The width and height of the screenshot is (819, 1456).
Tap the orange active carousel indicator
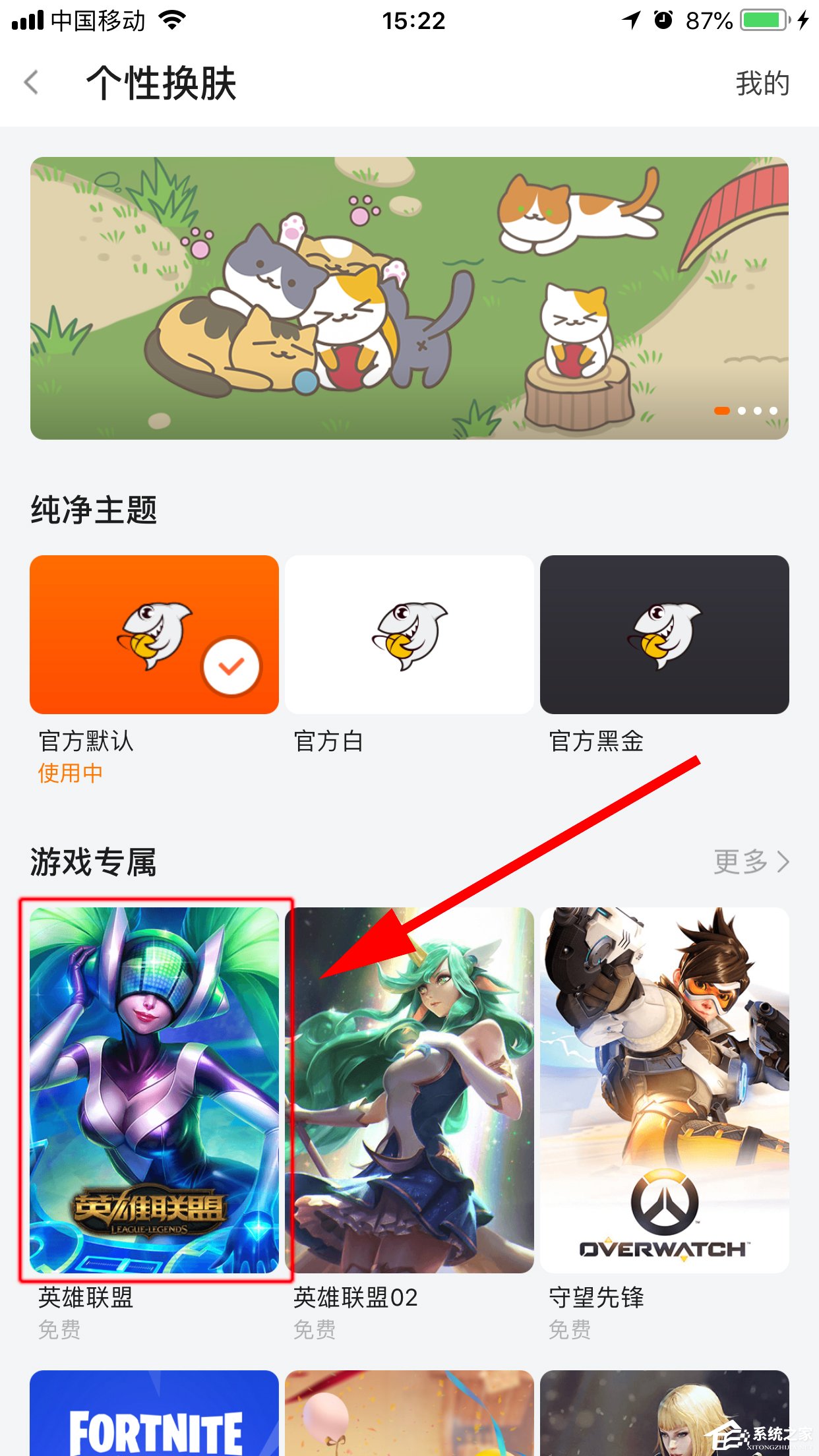722,411
